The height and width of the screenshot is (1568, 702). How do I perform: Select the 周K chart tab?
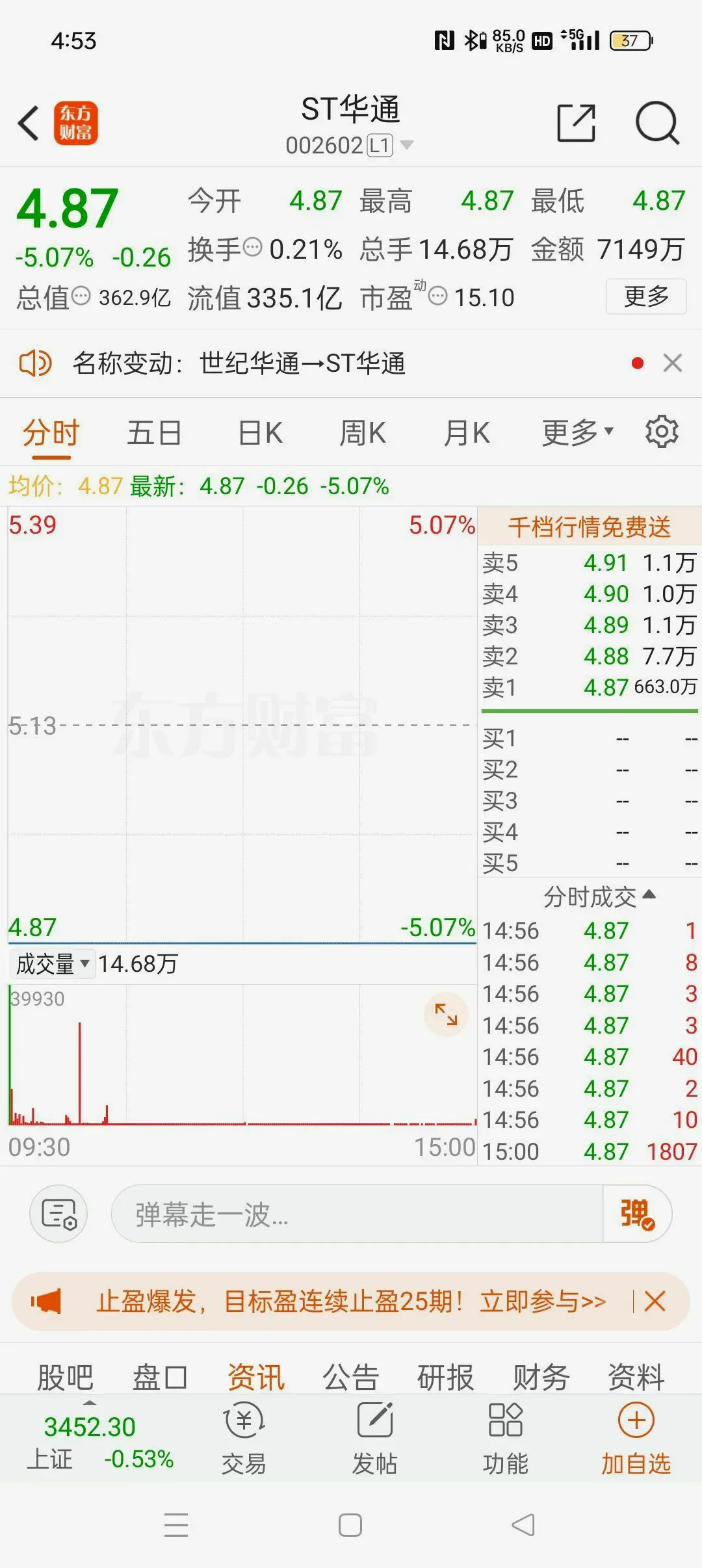[363, 433]
